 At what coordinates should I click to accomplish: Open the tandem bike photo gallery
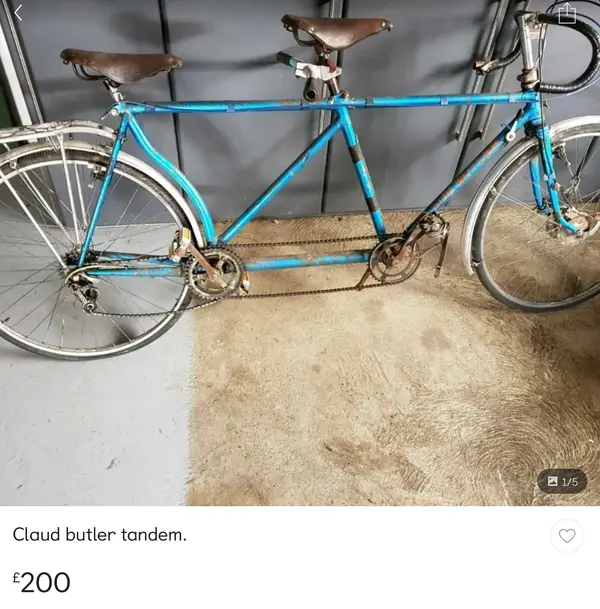[x=300, y=260]
